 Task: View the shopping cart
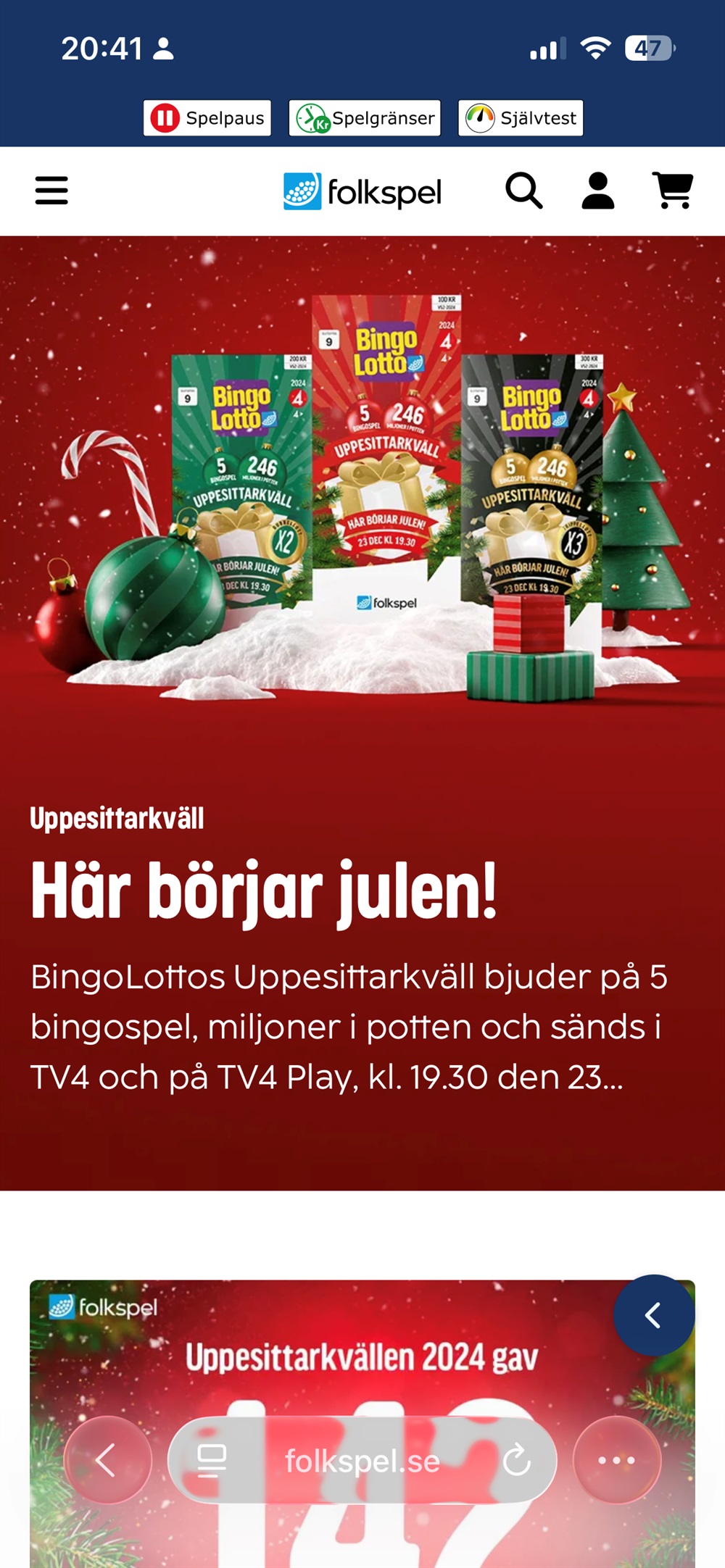673,191
